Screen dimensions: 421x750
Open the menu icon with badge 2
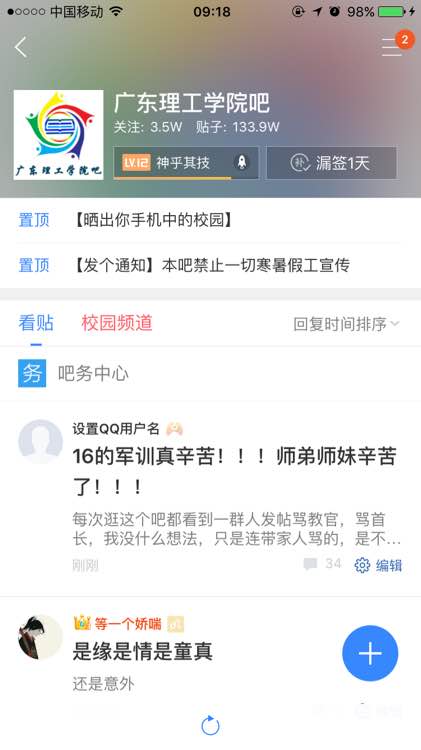coord(393,46)
